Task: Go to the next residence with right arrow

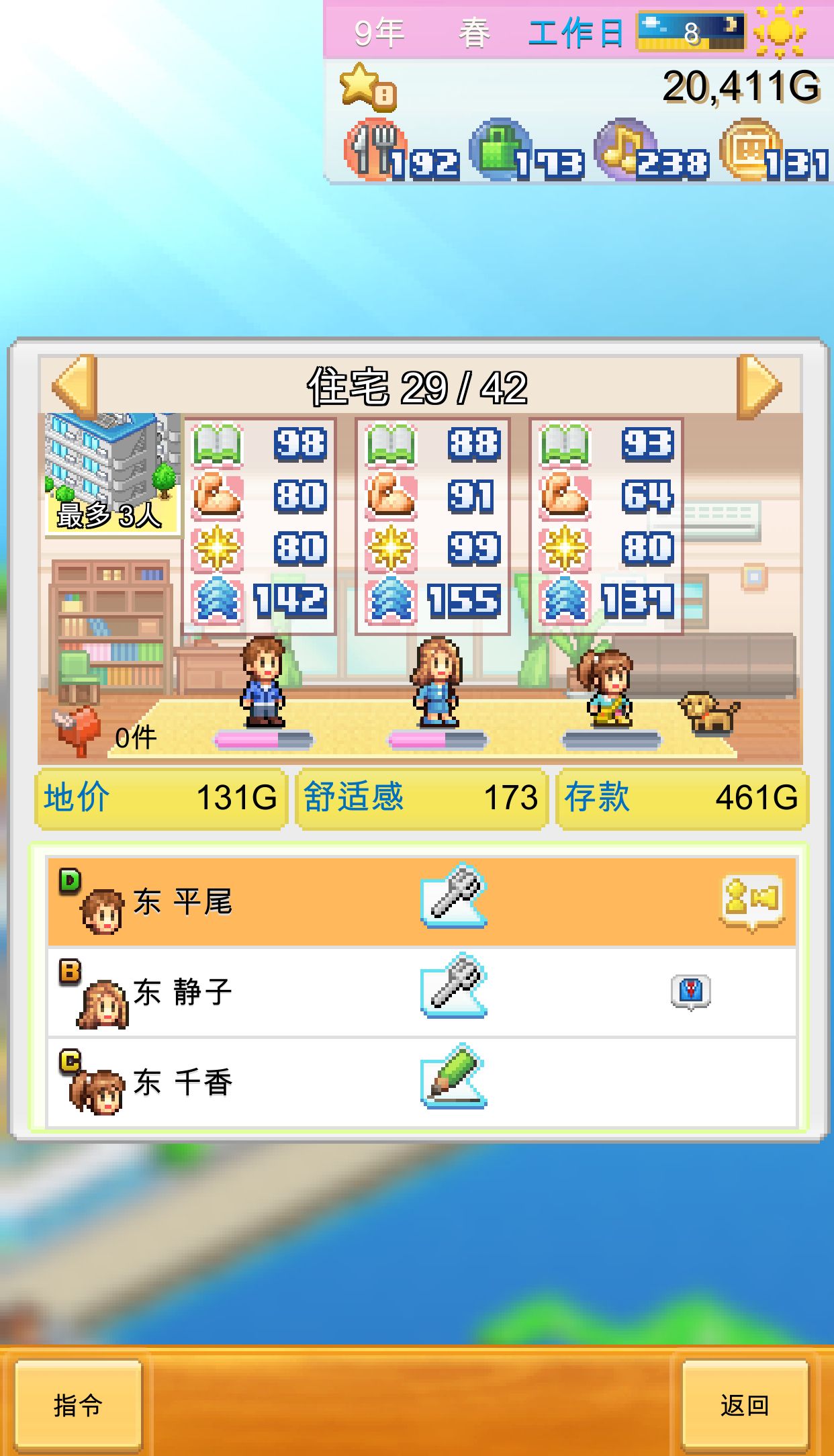Action: (x=759, y=387)
